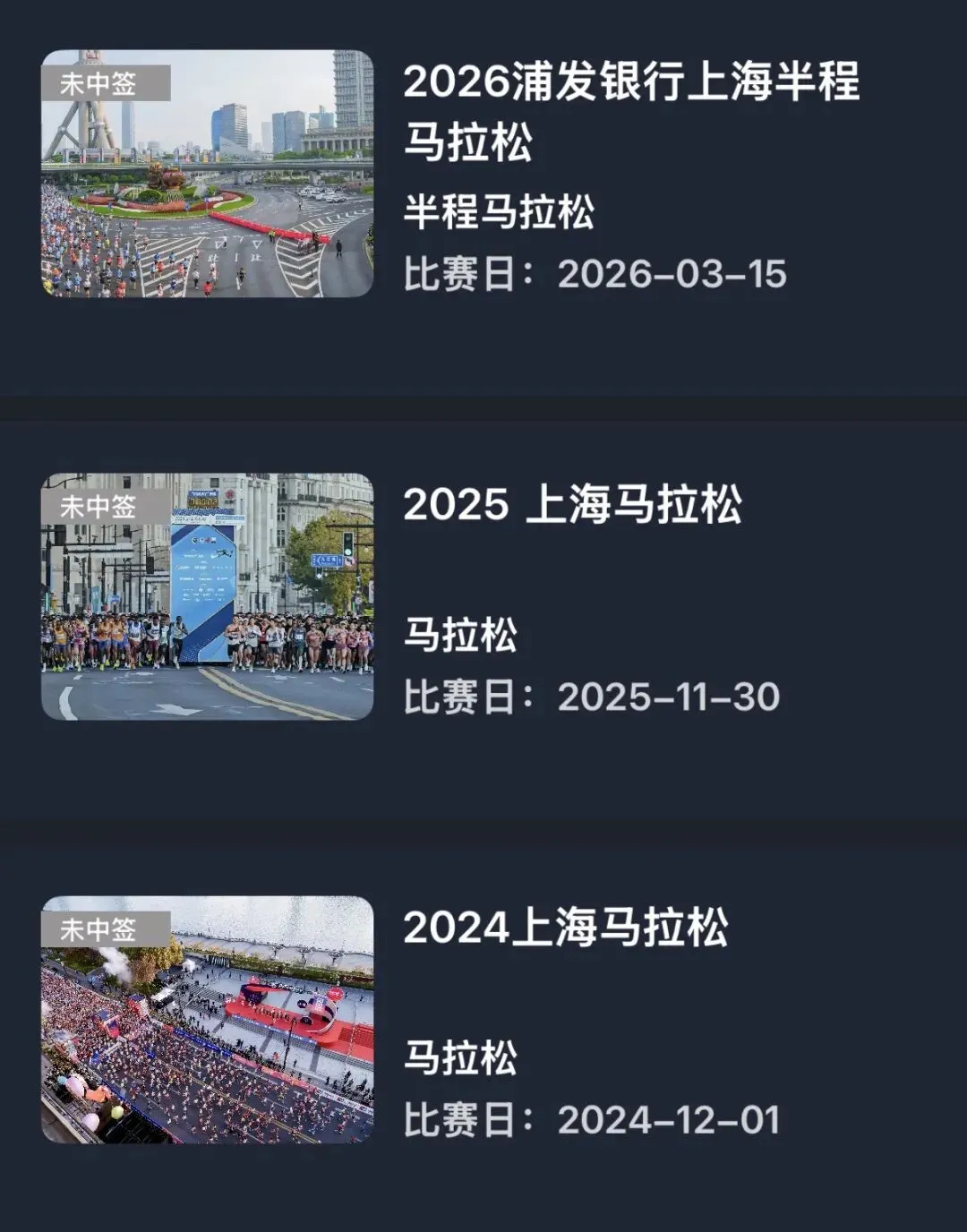View the 2024上海马拉松 race card
Screen dimensions: 967x1232
tap(565, 928)
